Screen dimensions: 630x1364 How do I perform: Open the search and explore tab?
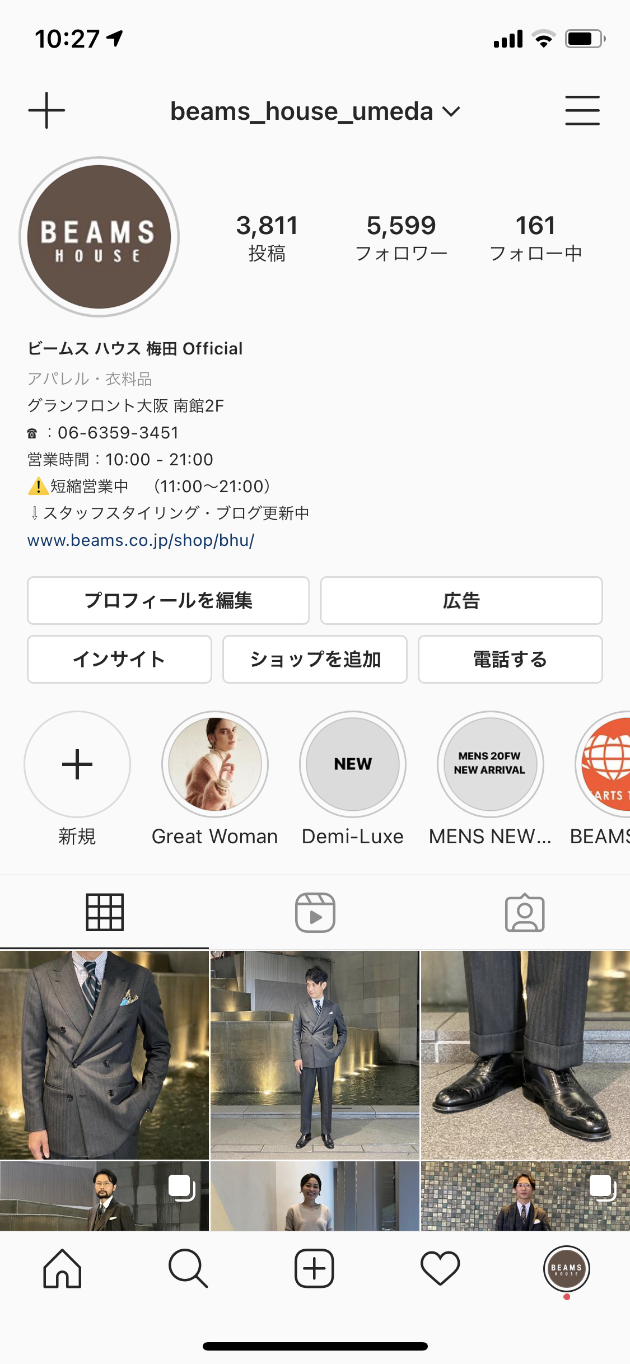tap(188, 1269)
